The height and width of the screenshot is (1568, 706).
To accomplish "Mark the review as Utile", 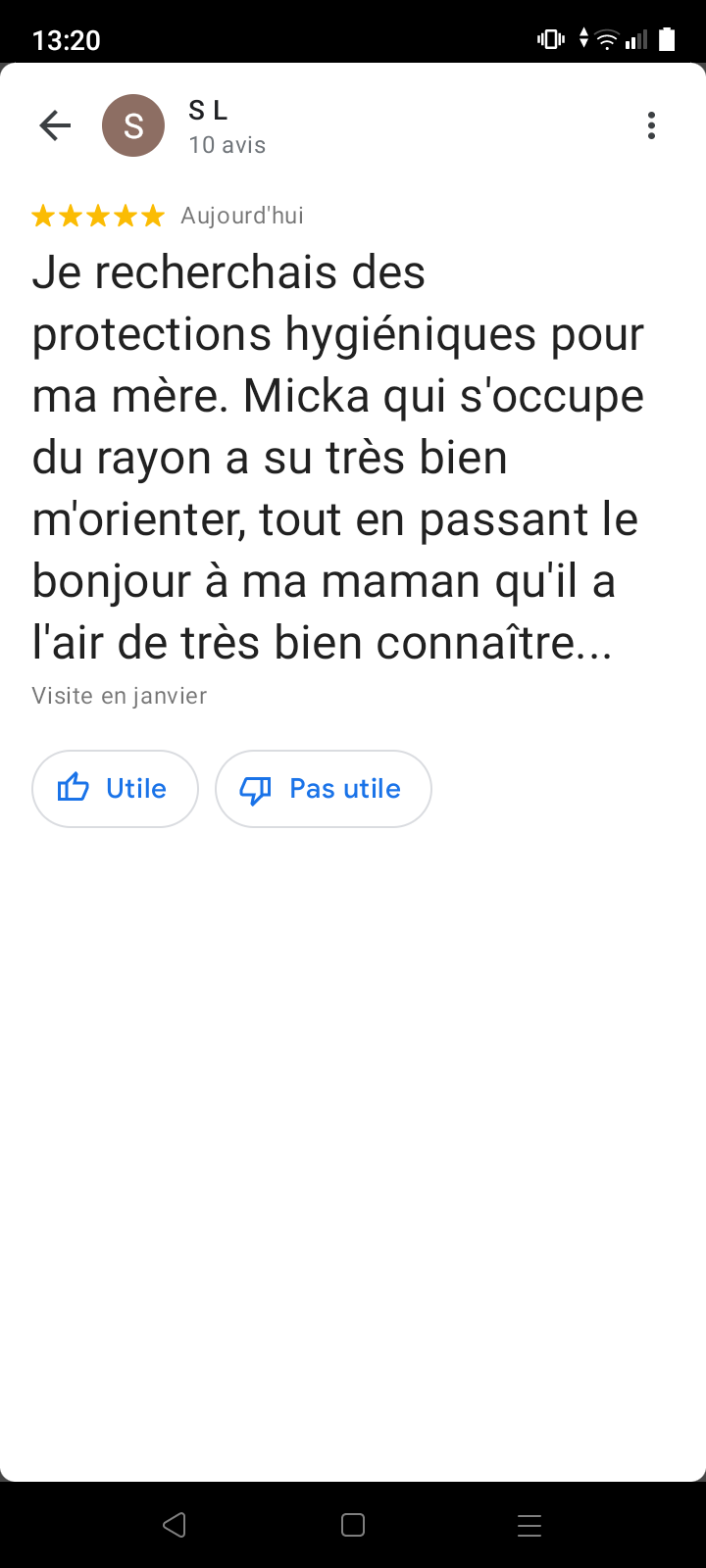I will (115, 789).
